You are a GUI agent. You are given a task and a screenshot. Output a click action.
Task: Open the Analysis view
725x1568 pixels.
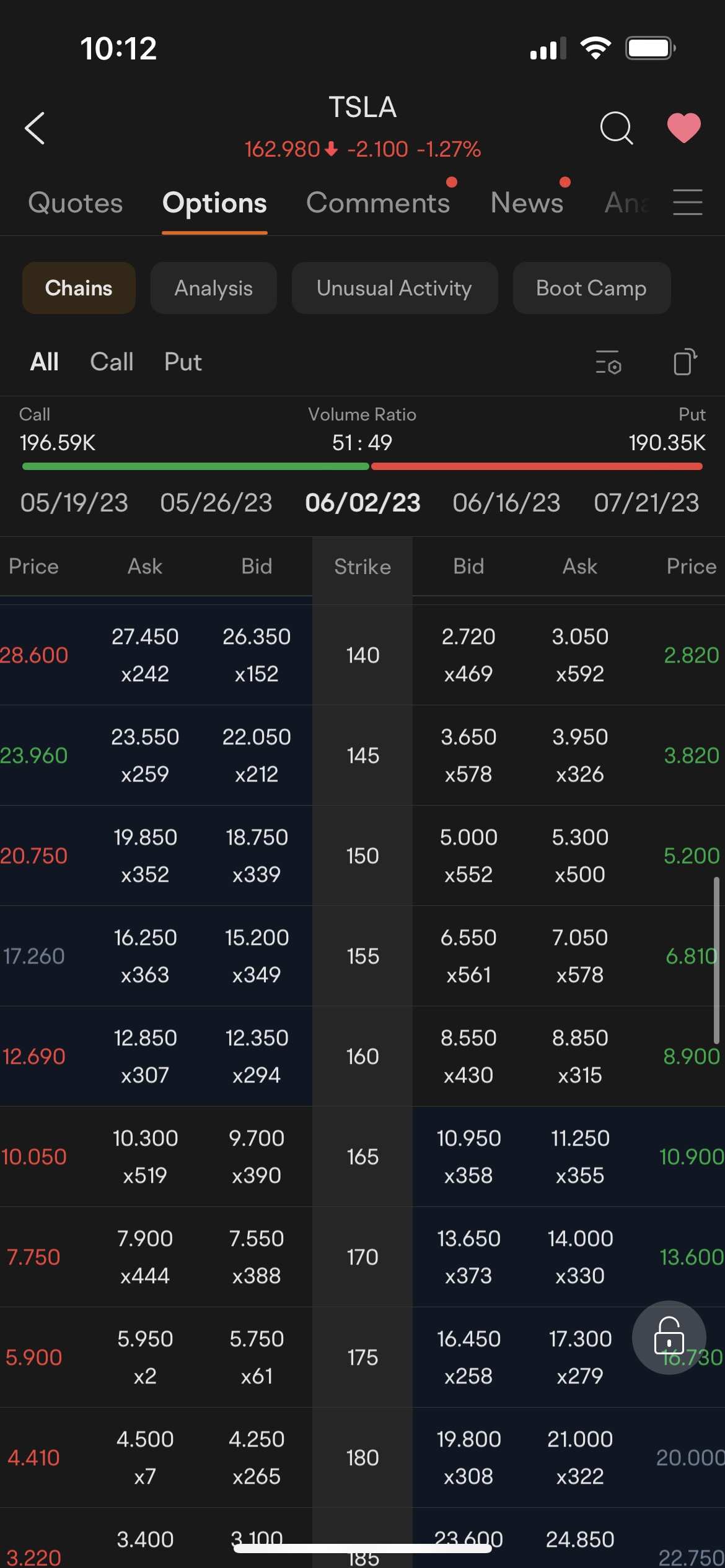point(213,287)
